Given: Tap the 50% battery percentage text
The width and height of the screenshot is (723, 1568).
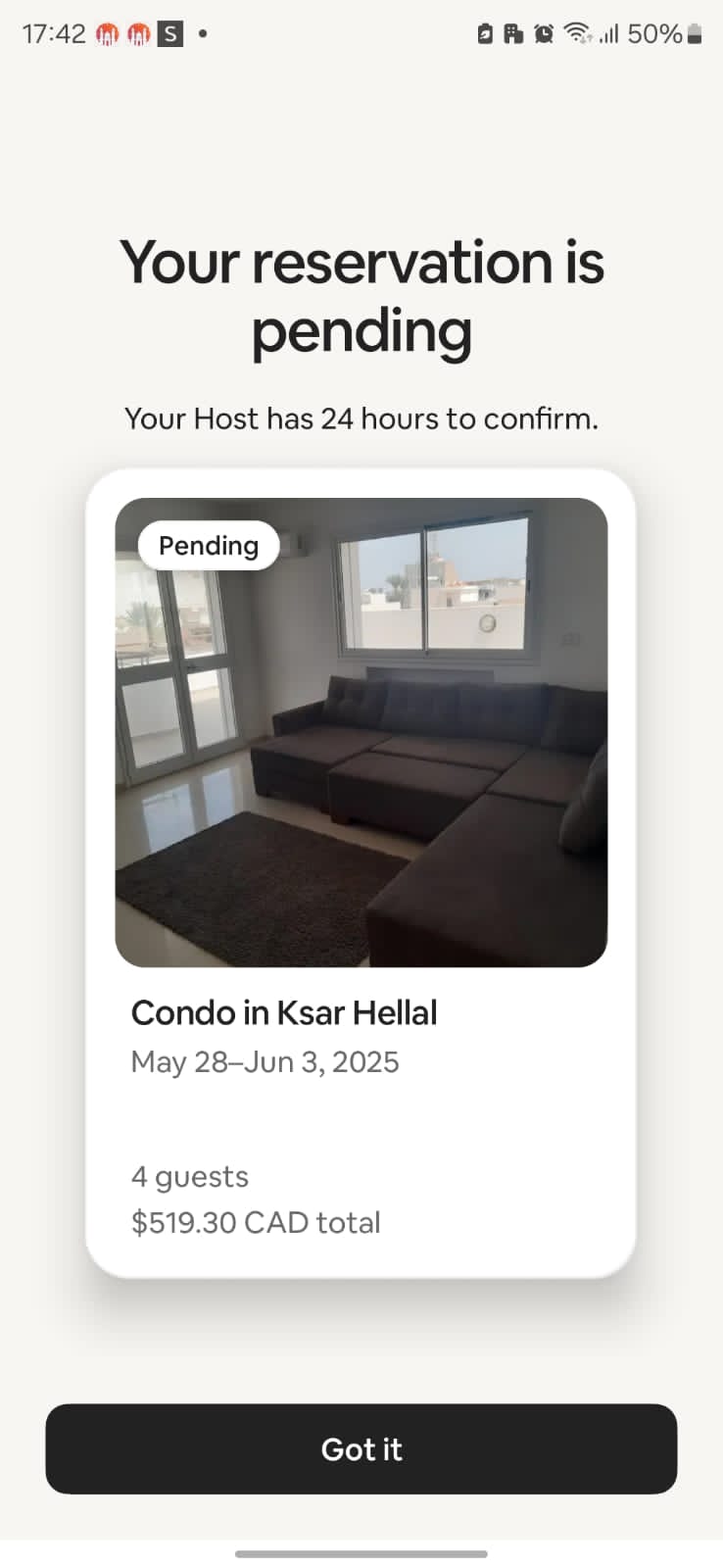Looking at the screenshot, I should pos(652,33).
